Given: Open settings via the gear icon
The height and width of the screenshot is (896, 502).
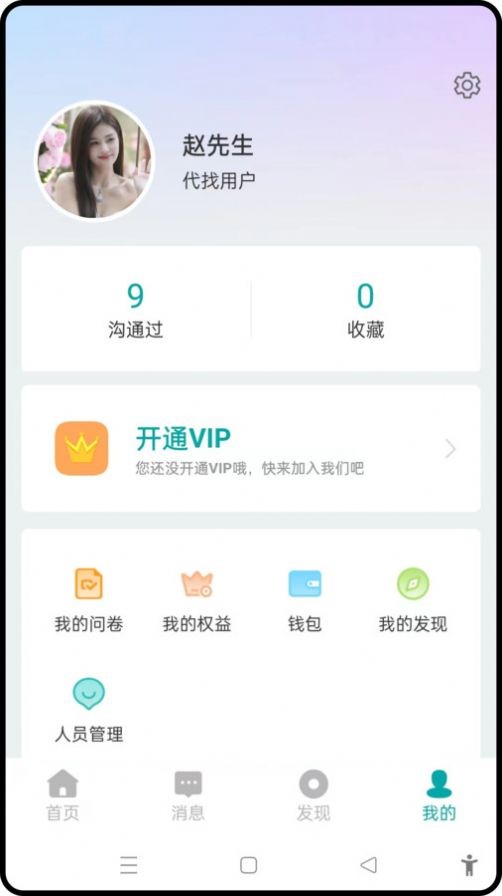Looking at the screenshot, I should tap(467, 85).
